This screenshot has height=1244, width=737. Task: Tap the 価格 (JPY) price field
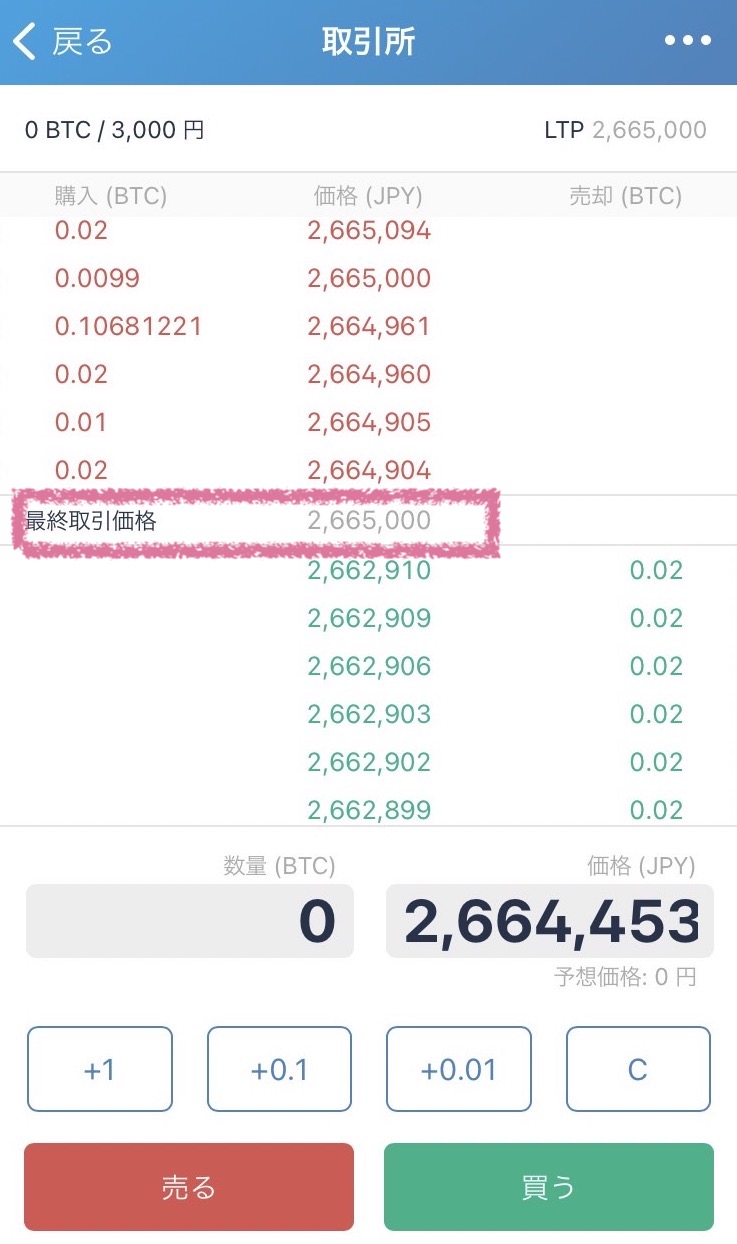(550, 921)
